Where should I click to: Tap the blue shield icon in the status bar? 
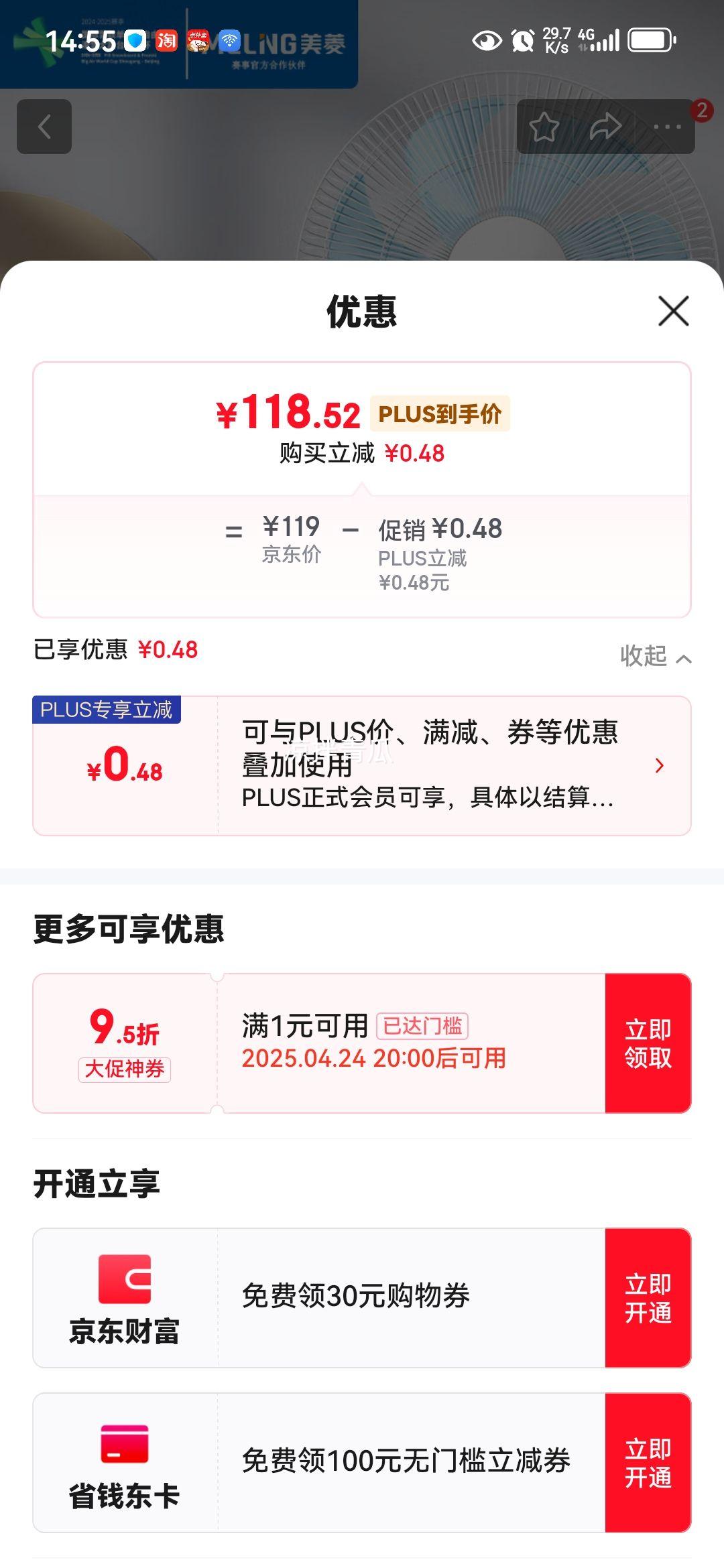134,40
